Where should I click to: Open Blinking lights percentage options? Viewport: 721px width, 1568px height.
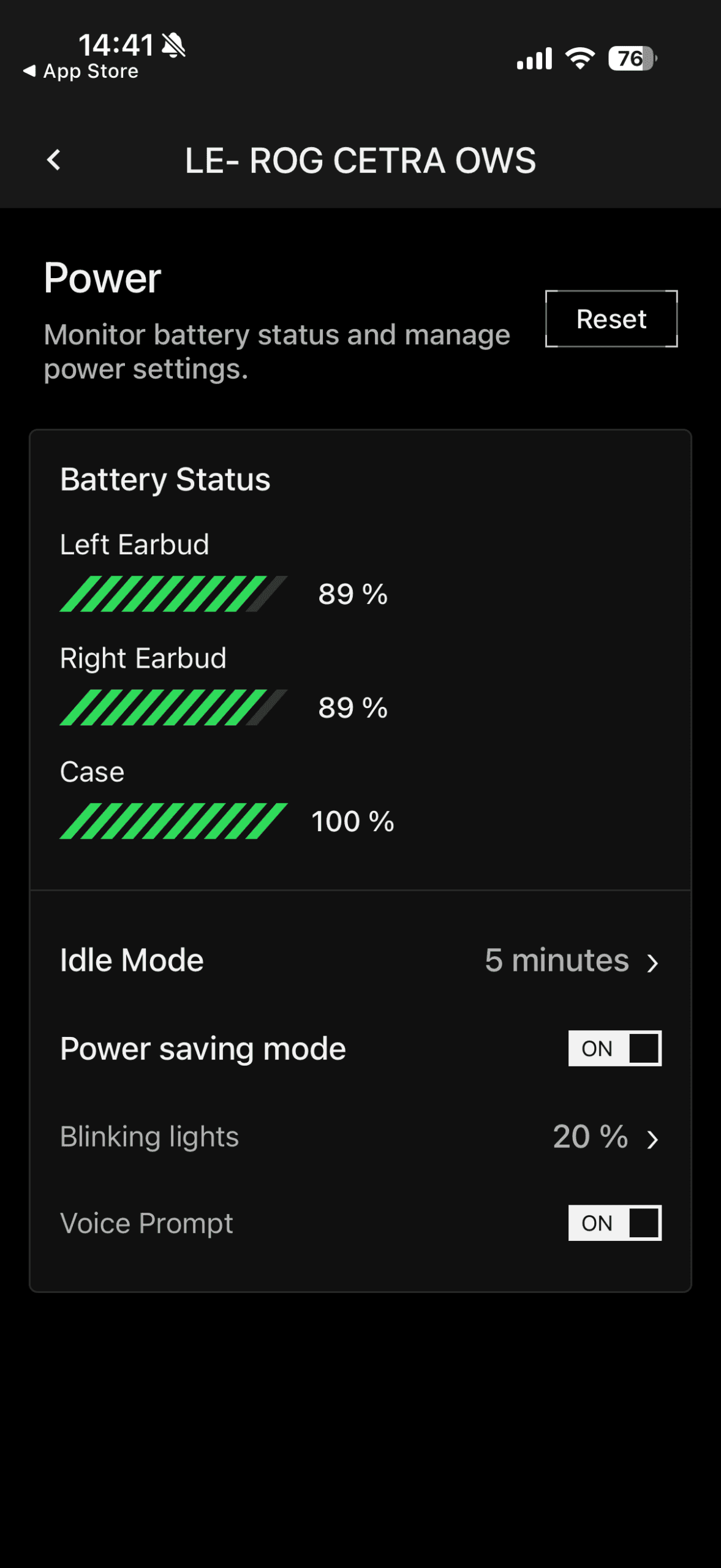605,1137
